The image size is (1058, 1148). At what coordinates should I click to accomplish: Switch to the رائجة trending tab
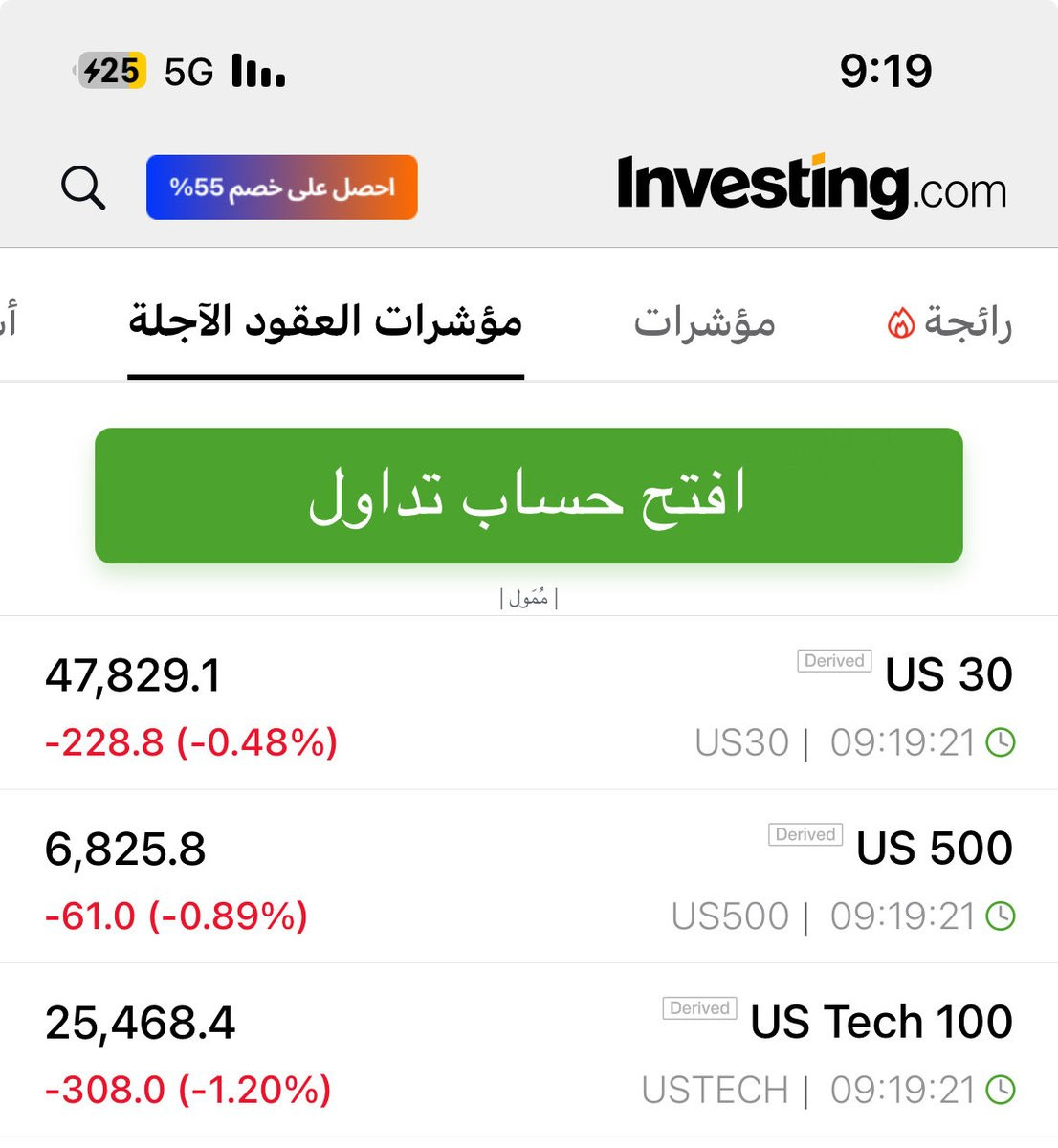(950, 322)
